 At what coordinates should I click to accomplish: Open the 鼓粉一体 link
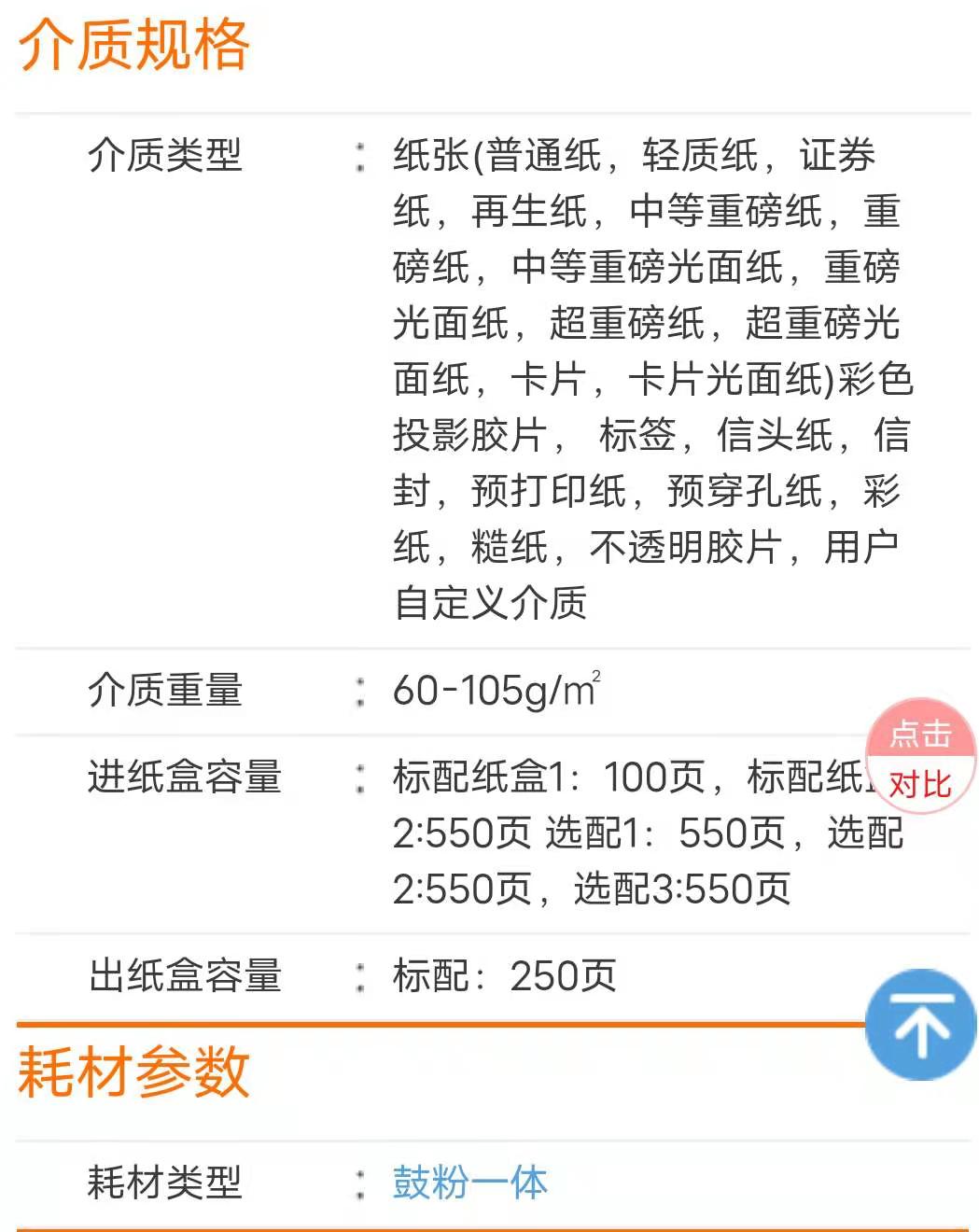[x=469, y=1183]
